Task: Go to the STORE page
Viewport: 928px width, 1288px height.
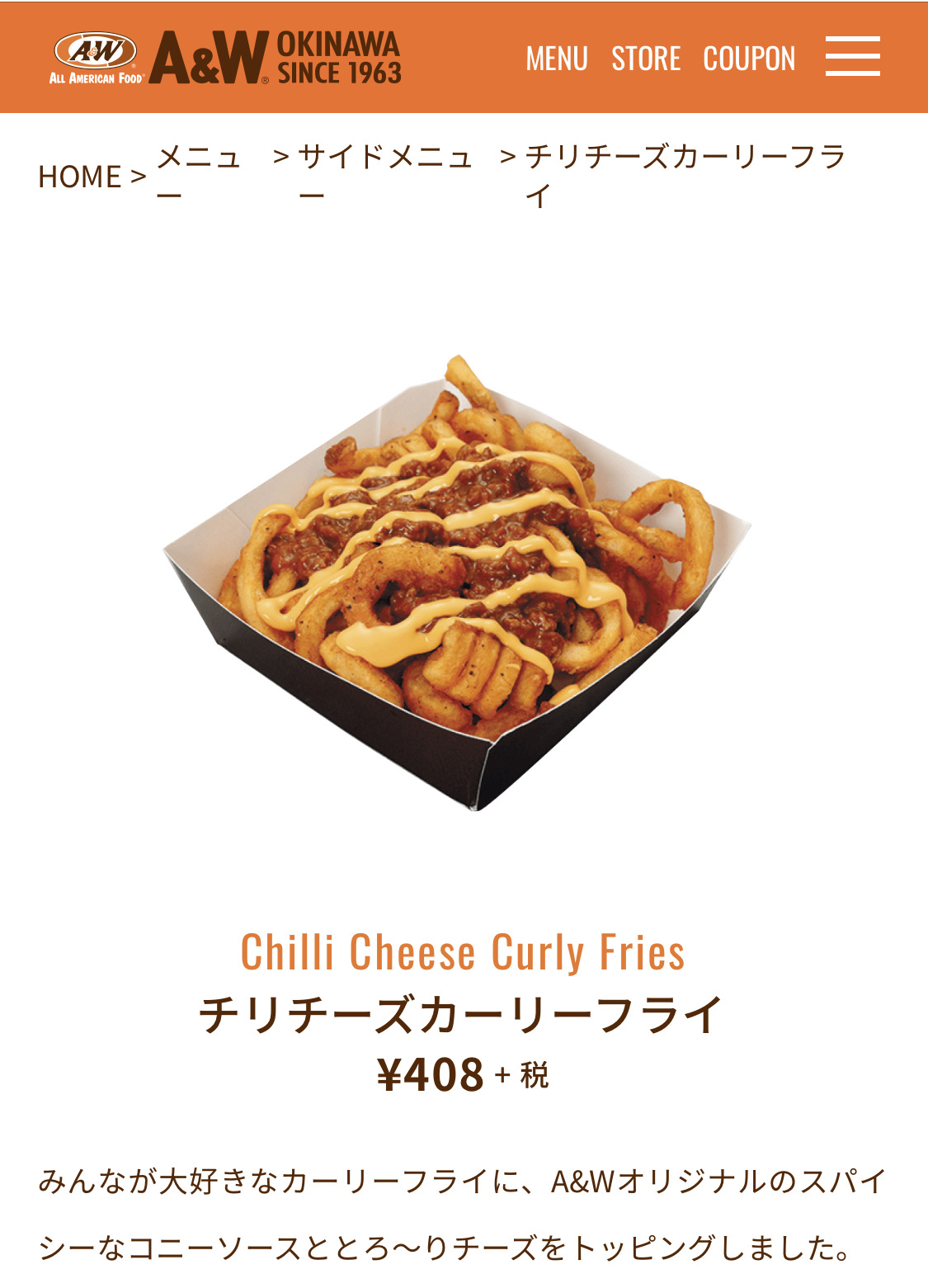Action: pos(646,59)
